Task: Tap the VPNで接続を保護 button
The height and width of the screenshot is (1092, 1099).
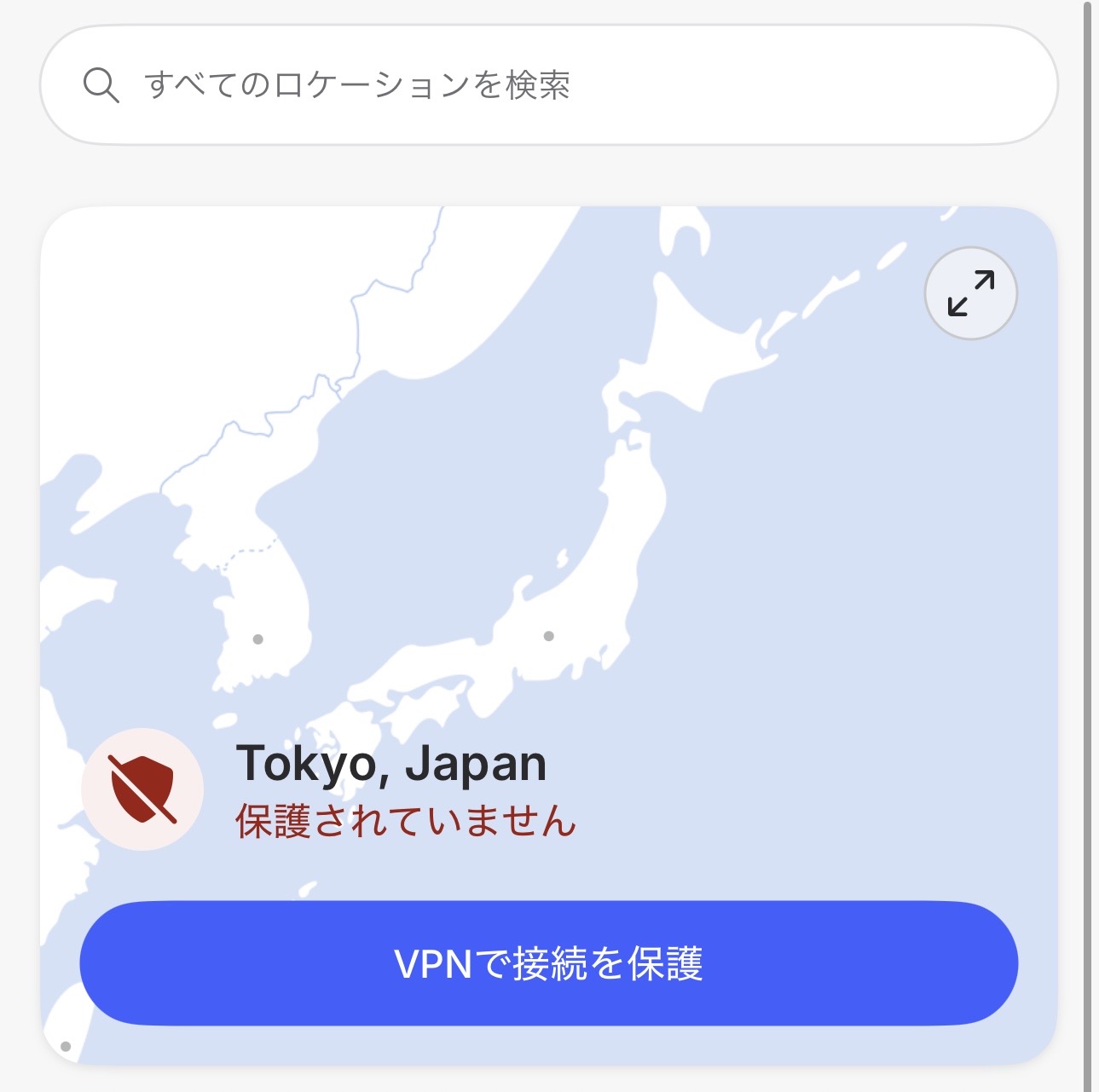Action: point(548,963)
